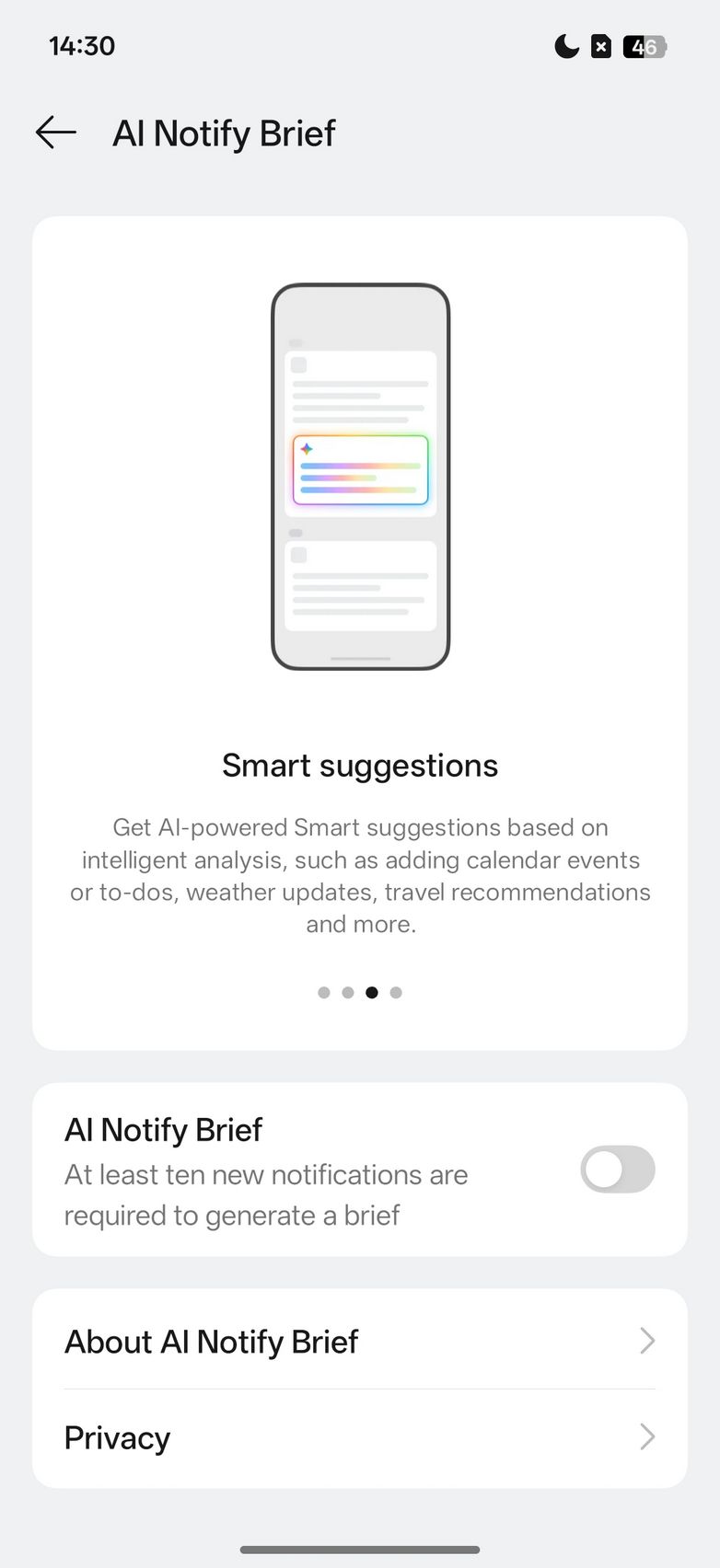Go back from AI Notify Brief
Image resolution: width=720 pixels, height=1568 pixels.
click(x=56, y=133)
